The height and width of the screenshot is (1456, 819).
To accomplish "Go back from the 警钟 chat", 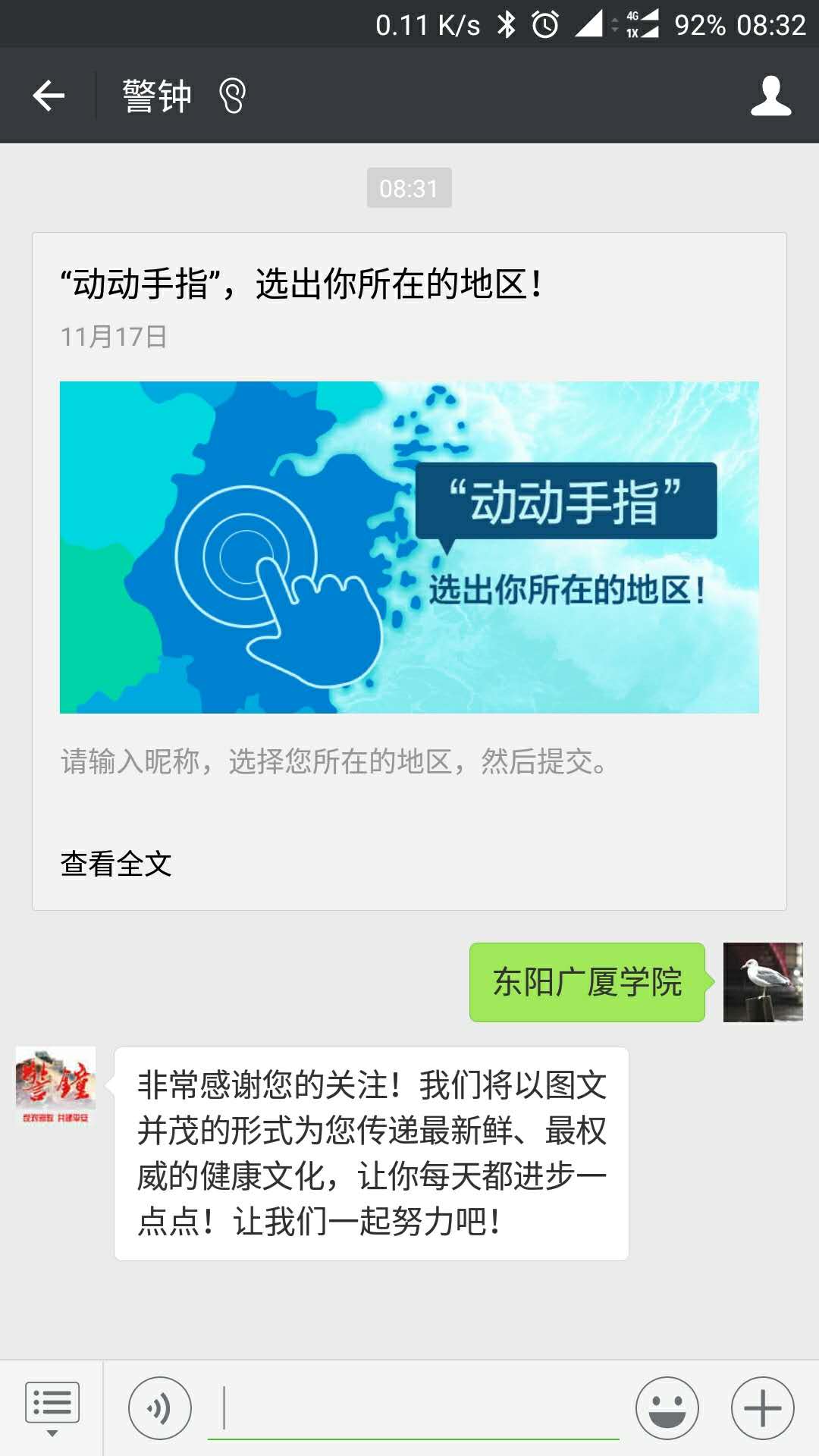I will (49, 96).
